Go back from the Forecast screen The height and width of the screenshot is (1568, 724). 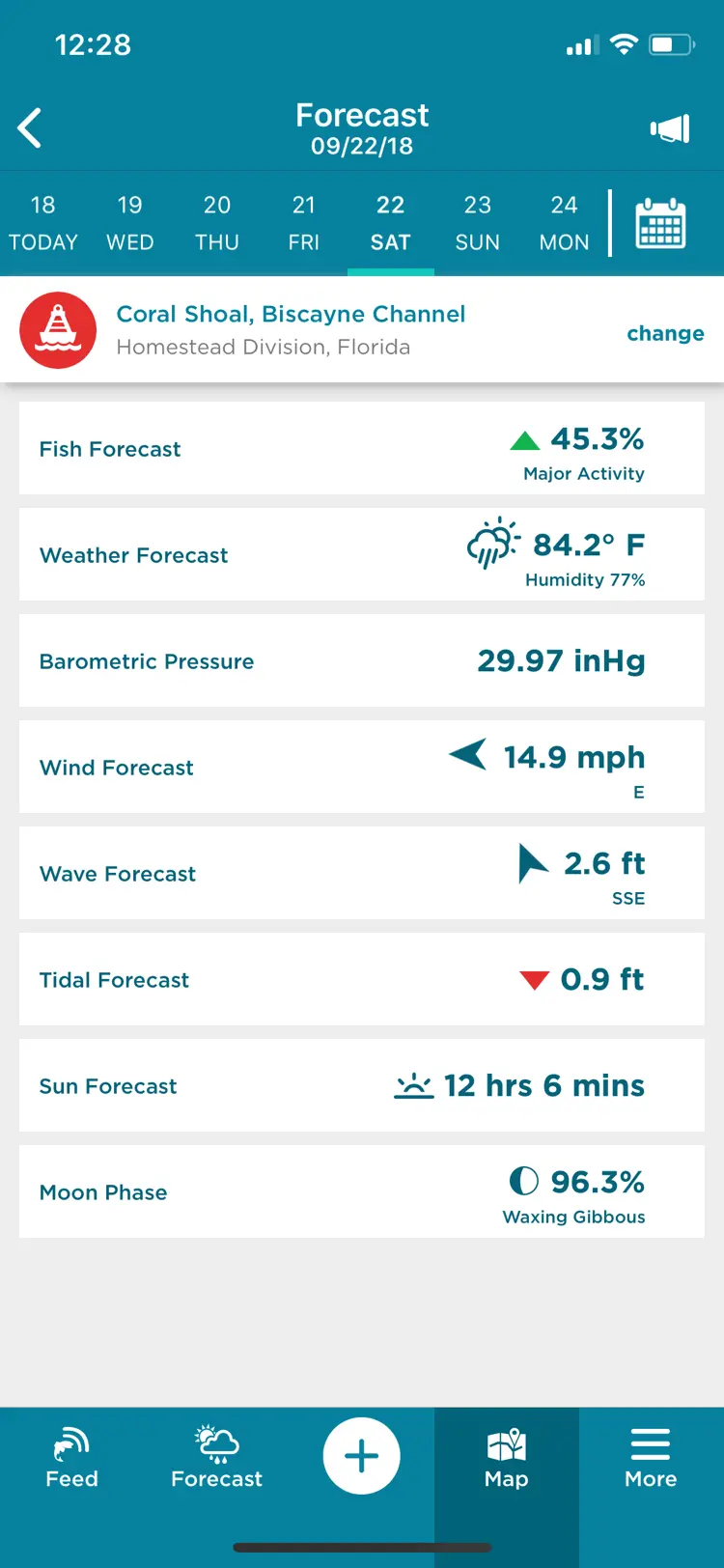(30, 128)
